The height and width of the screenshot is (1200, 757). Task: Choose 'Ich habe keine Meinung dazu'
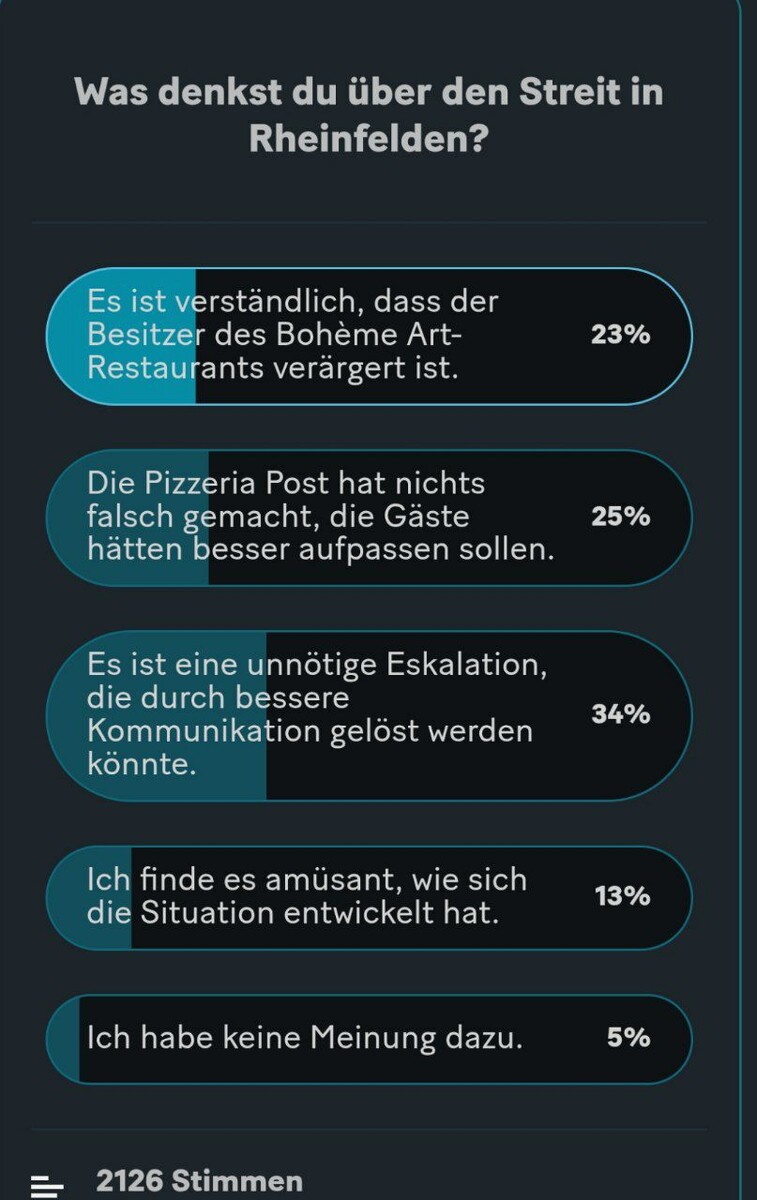click(x=369, y=1038)
